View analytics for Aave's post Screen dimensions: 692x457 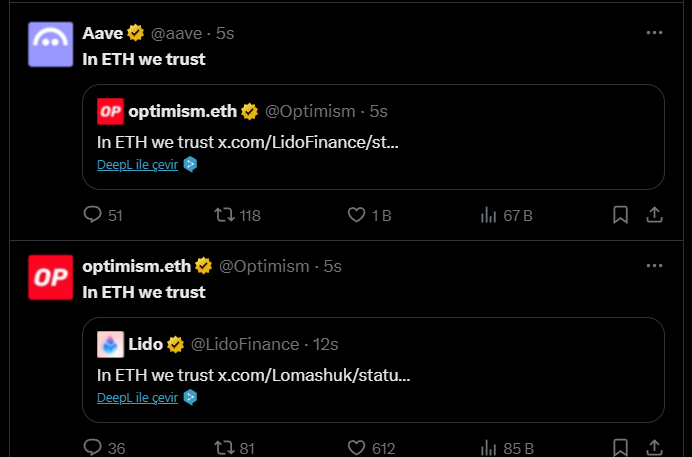[490, 215]
